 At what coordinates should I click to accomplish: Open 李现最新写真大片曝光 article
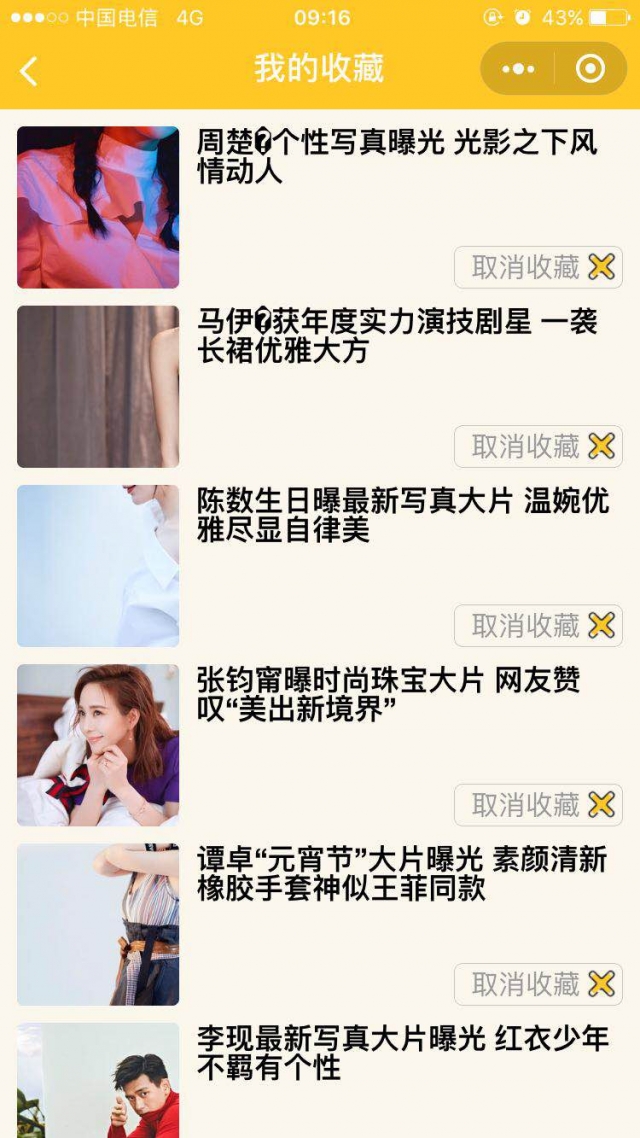(x=402, y=1053)
